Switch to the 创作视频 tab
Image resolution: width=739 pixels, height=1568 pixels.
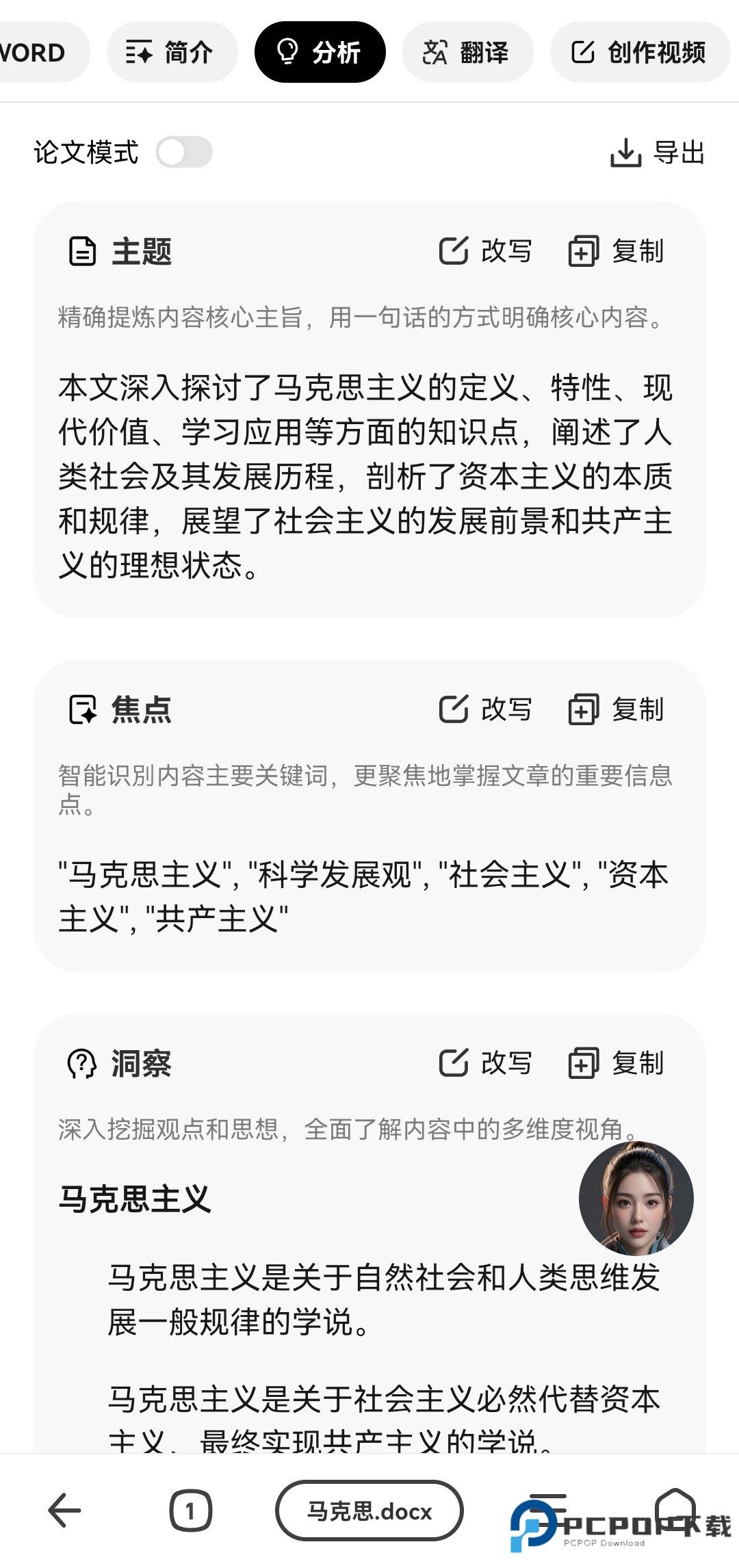639,52
